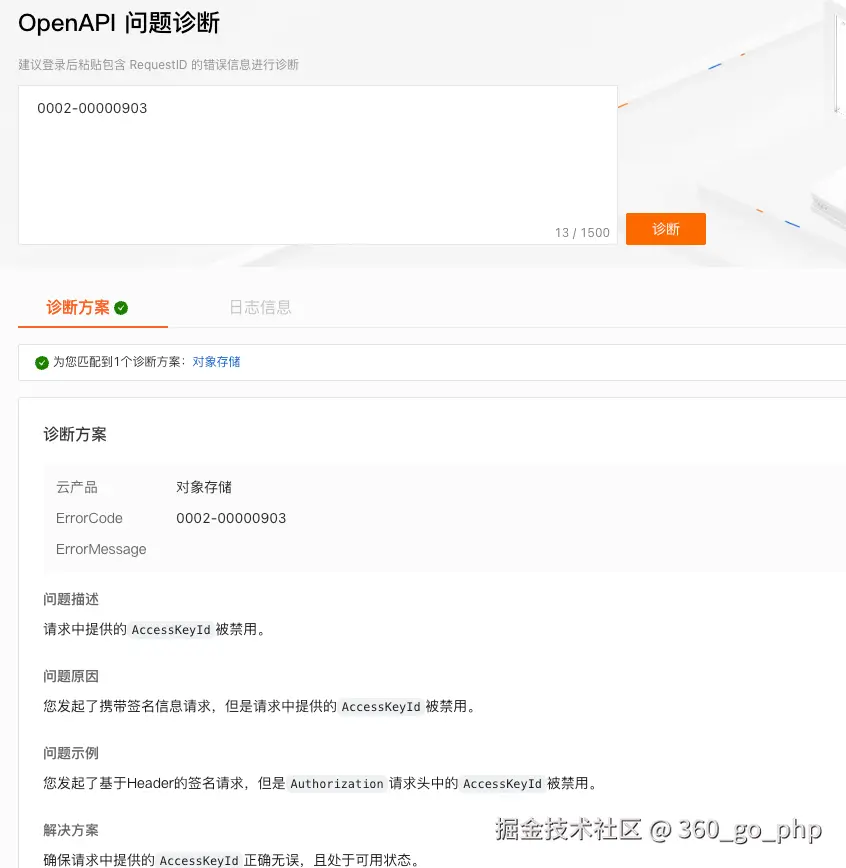Select the 诊断方案 tab
Screen dimensions: 846x868
pyautogui.click(x=86, y=308)
